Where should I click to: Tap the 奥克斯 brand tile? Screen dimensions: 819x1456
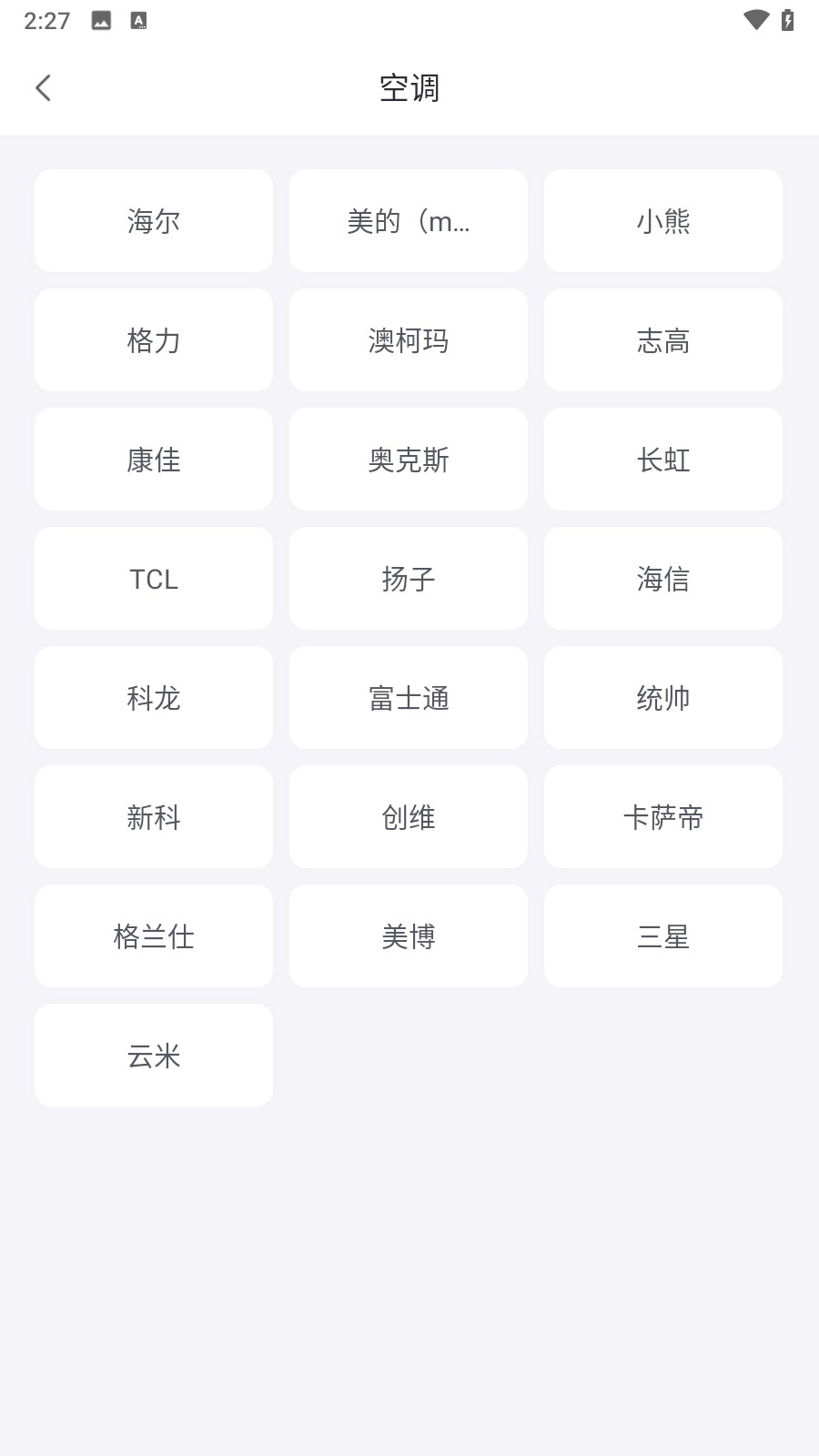[409, 460]
